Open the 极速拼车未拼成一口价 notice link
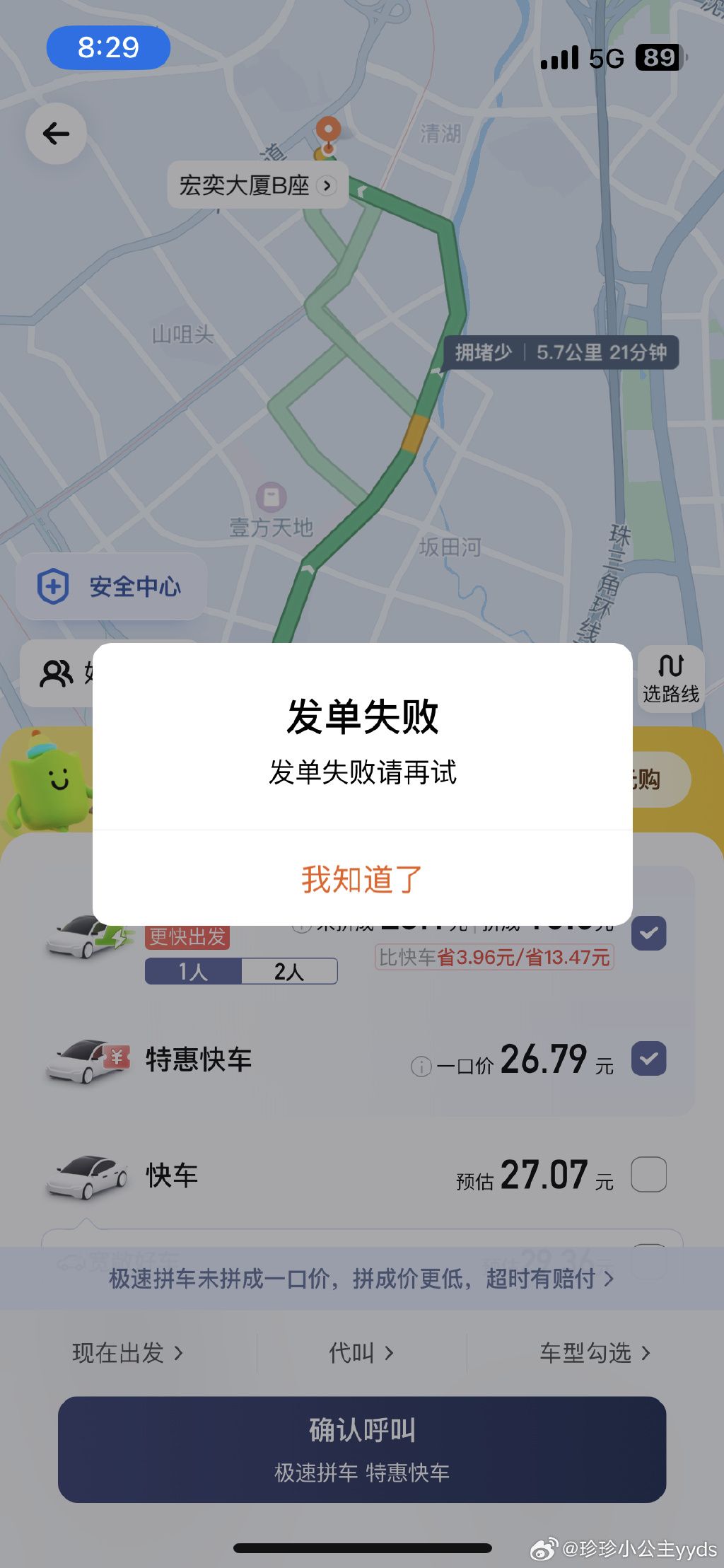The height and width of the screenshot is (1568, 724). coord(361,1279)
